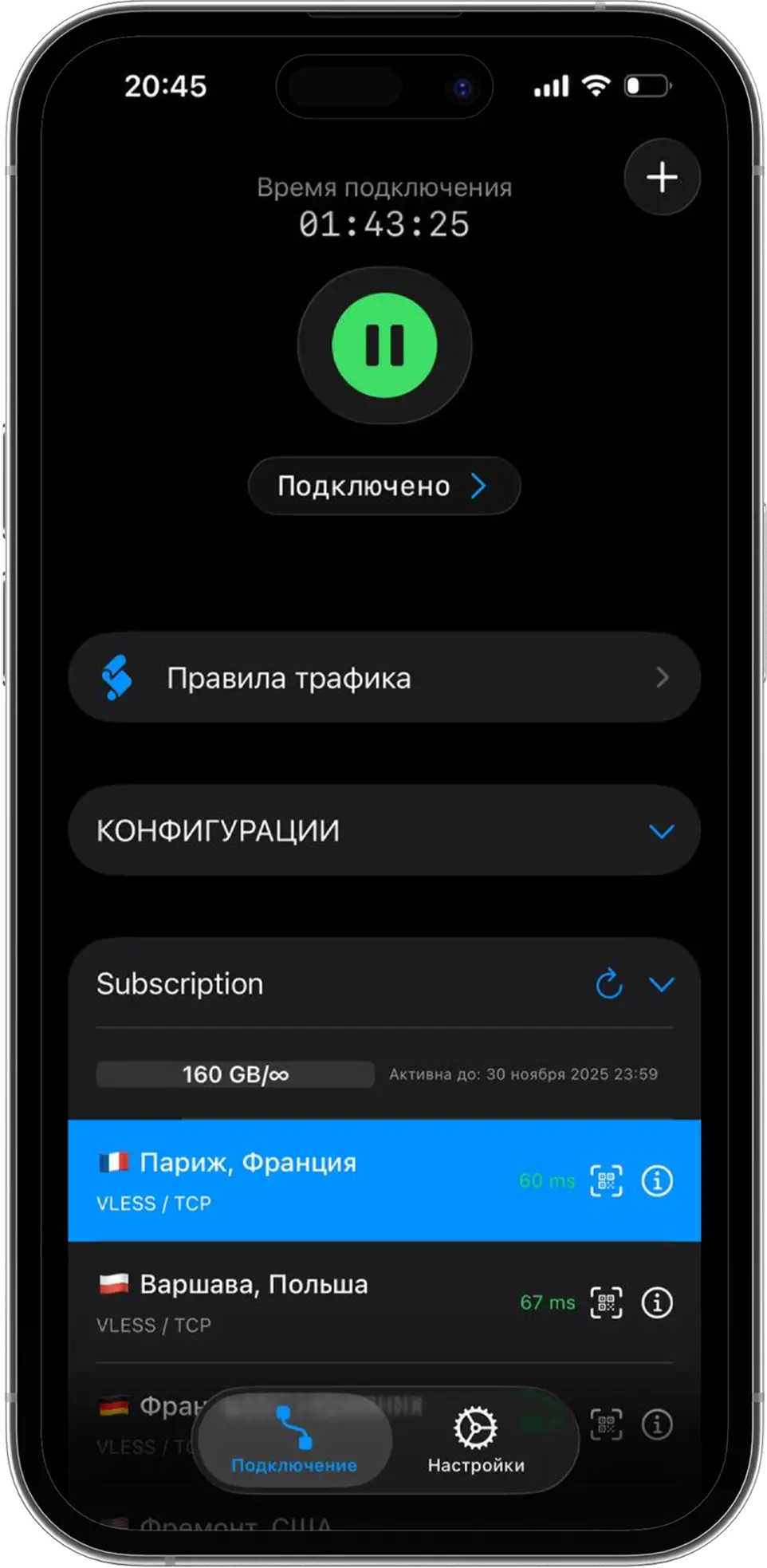Collapse the Subscription server list

point(662,984)
